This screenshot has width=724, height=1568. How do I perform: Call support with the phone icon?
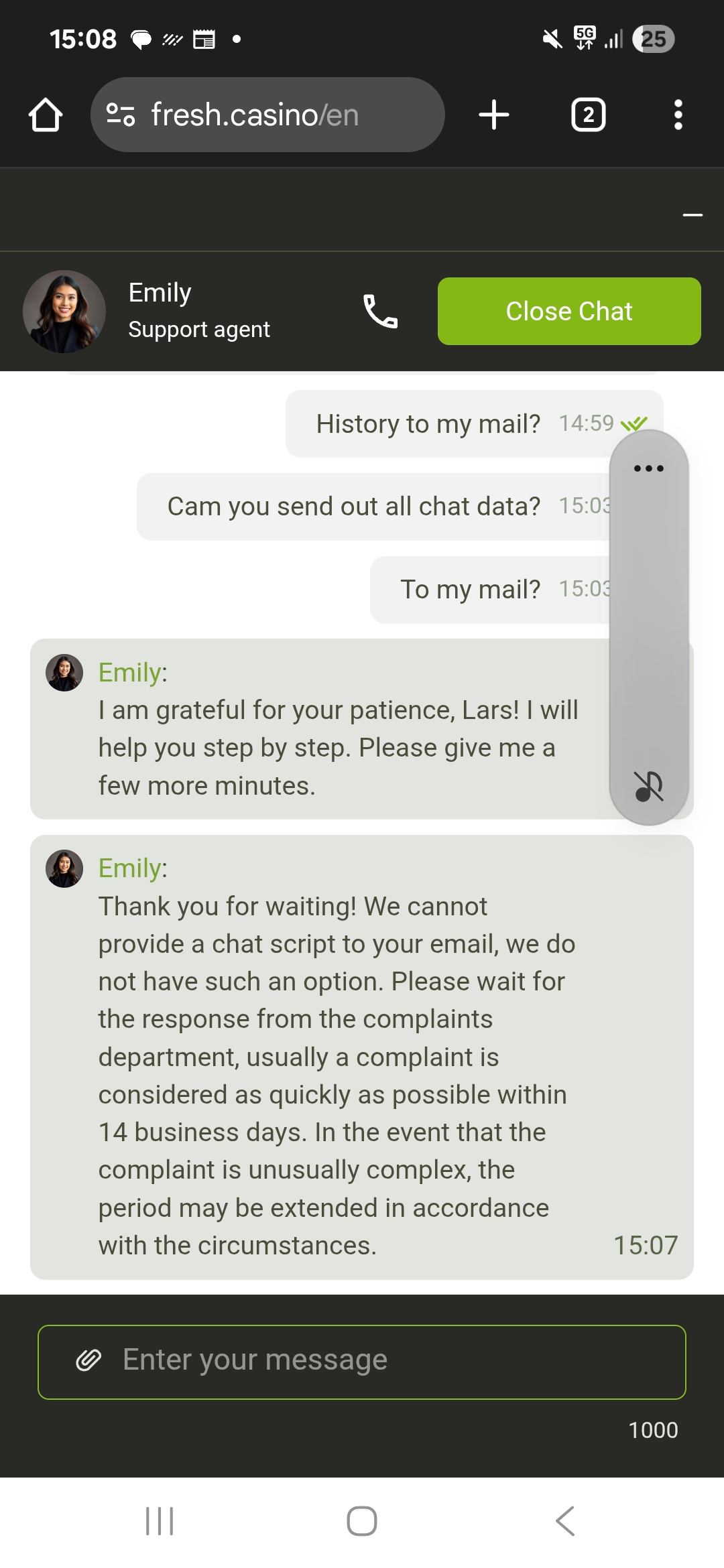tap(380, 312)
